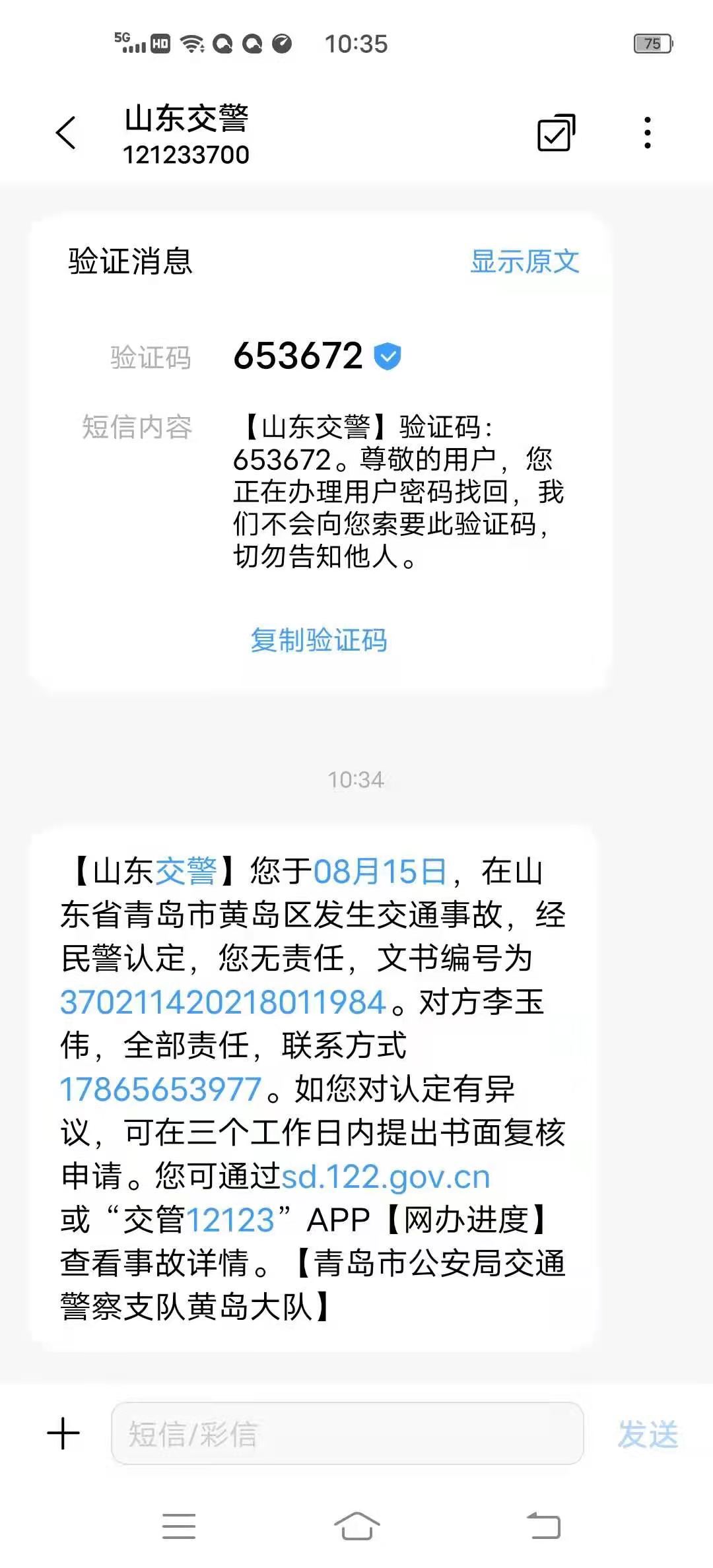
Task: Open the date link 08月15日
Action: (x=380, y=871)
